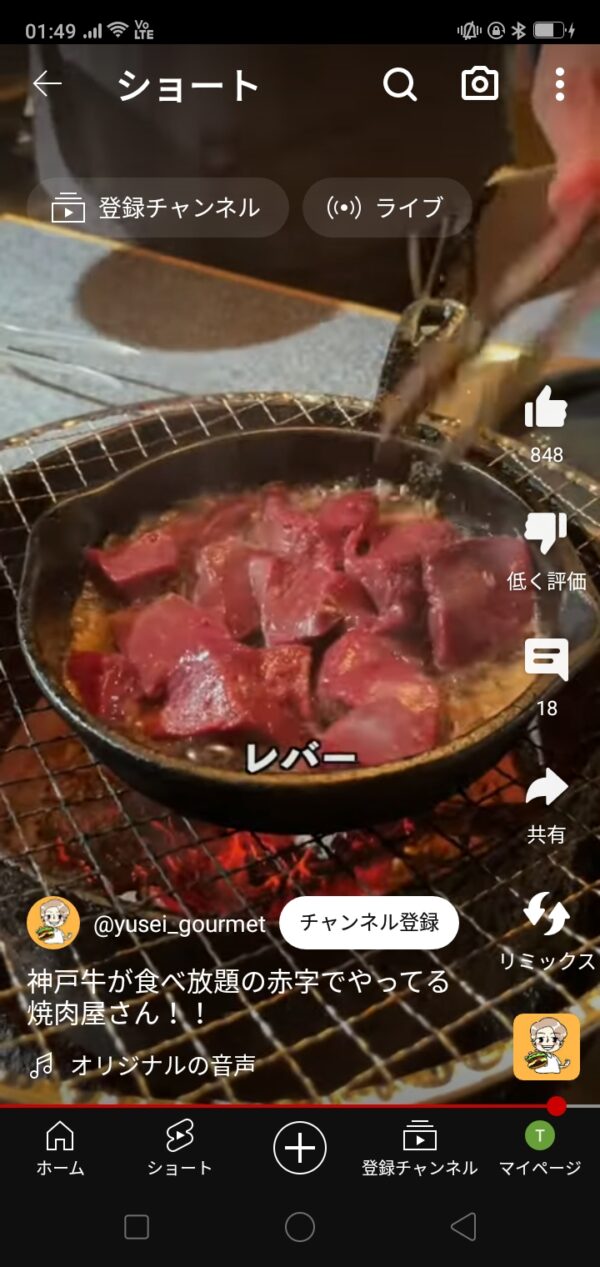Open the comments on this Short

coord(546,661)
